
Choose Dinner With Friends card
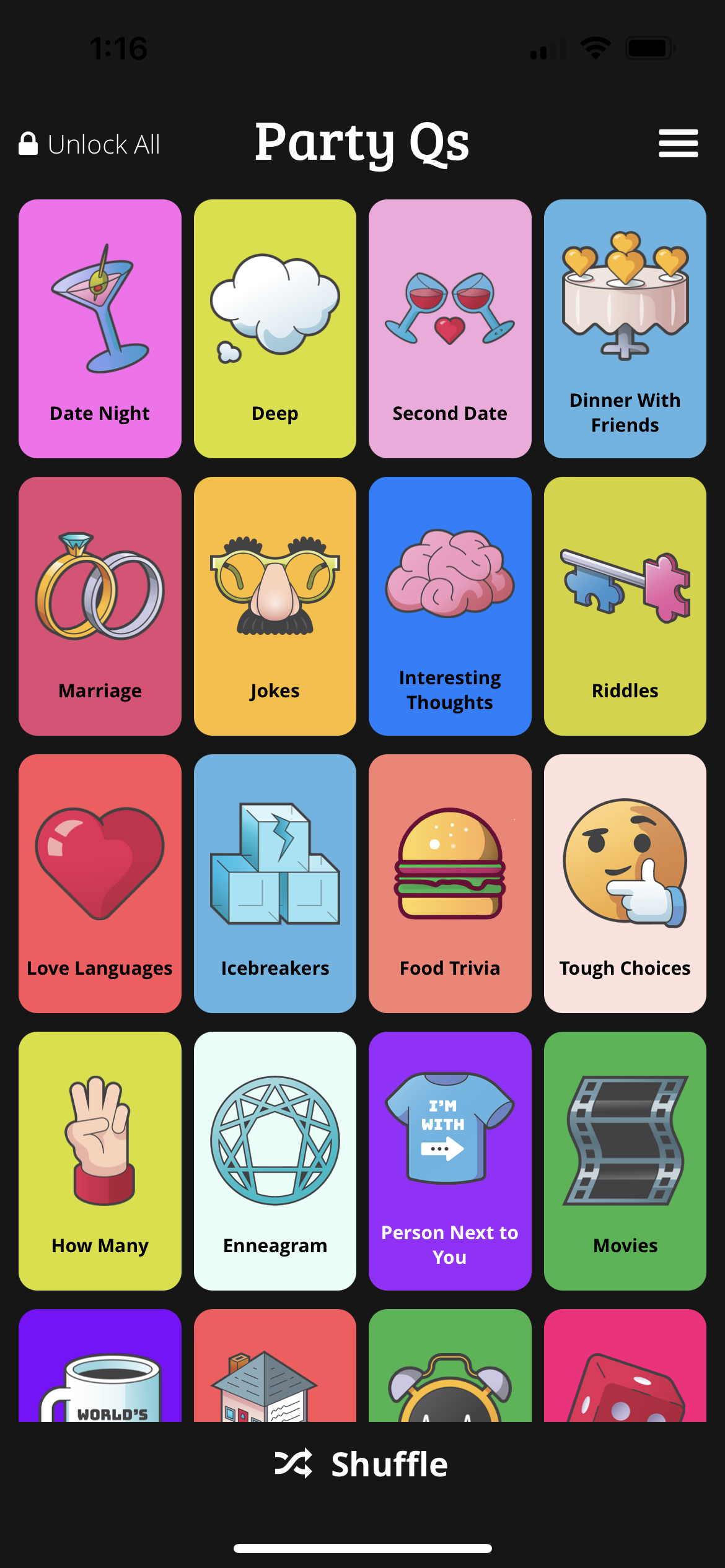click(x=625, y=329)
